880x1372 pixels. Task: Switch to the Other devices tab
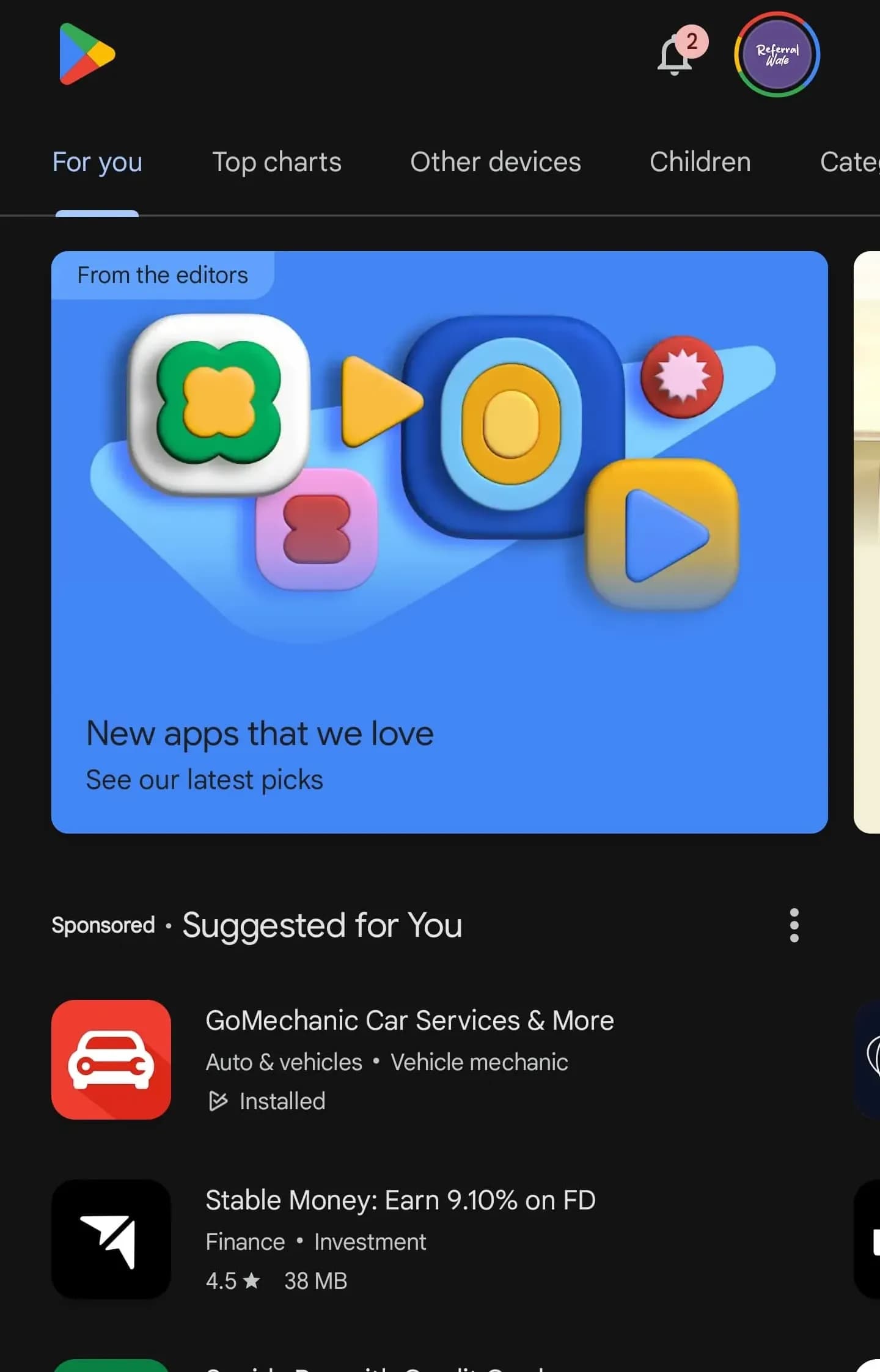point(495,163)
